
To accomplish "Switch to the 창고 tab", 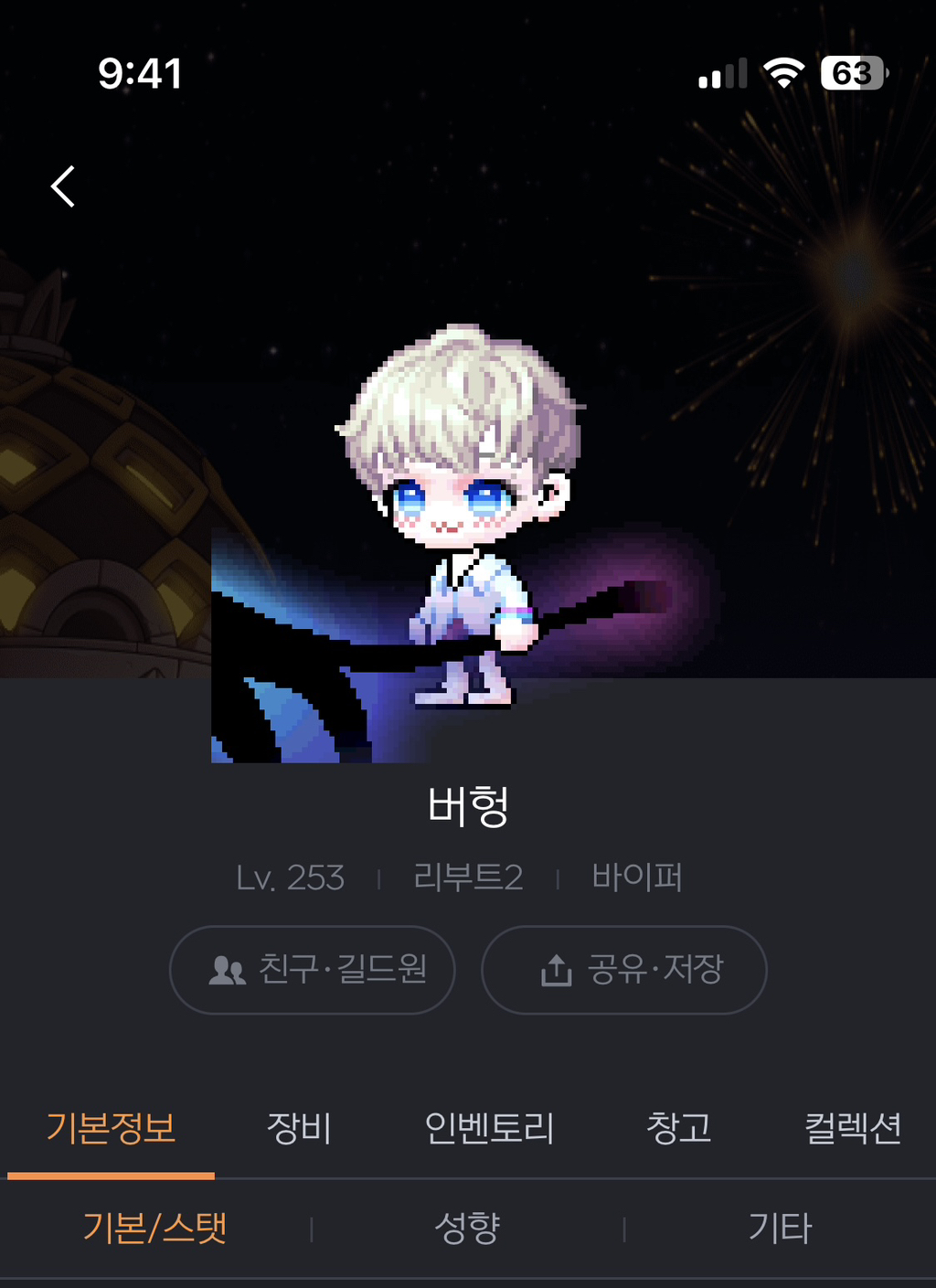I will tap(678, 1128).
